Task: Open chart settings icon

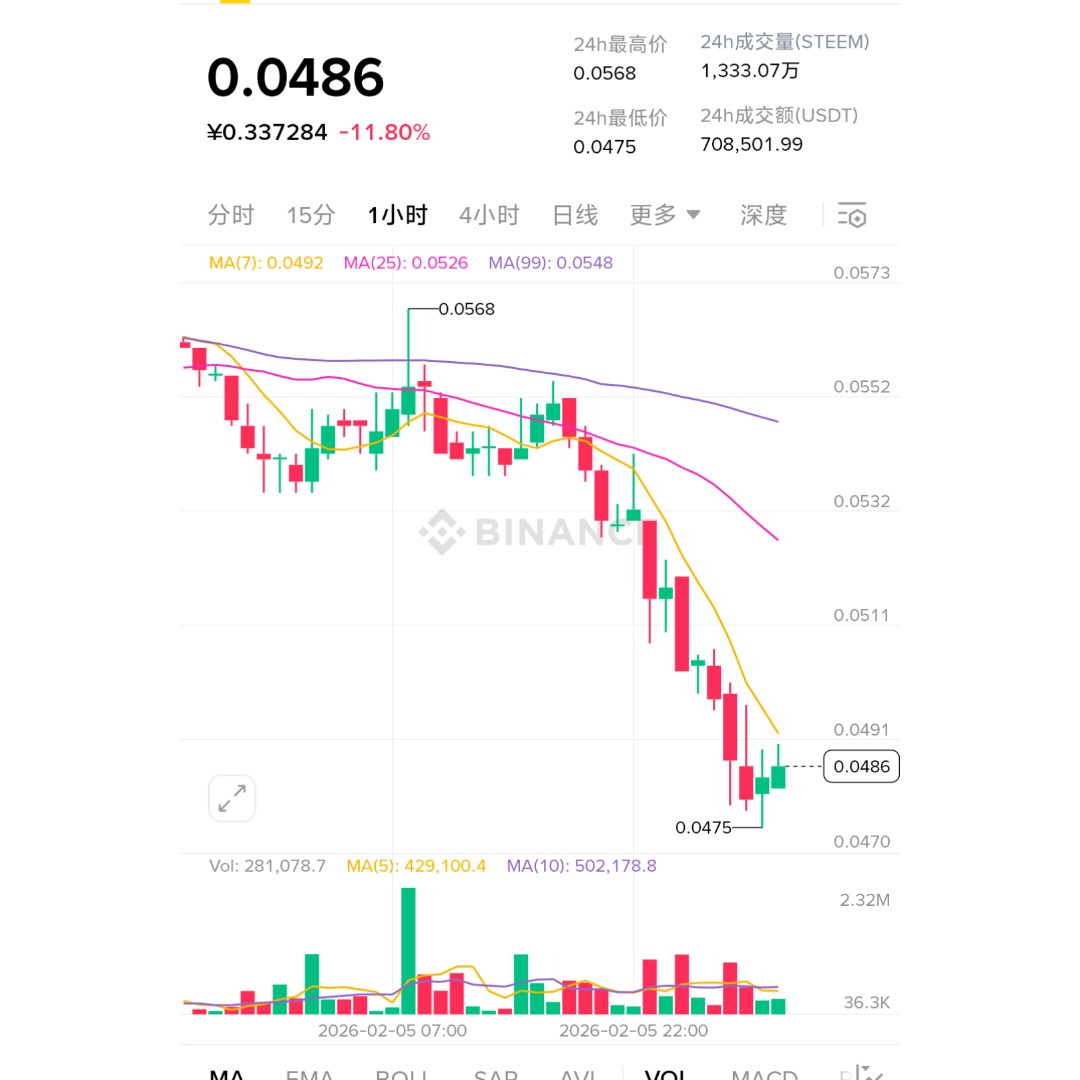Action: 852,215
